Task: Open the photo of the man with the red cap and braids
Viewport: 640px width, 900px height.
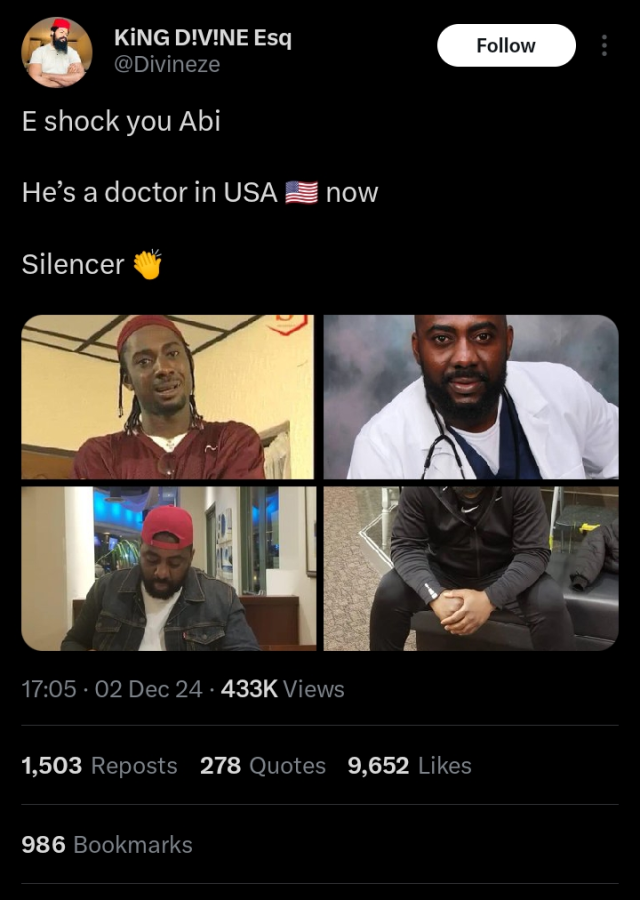Action: click(x=168, y=397)
